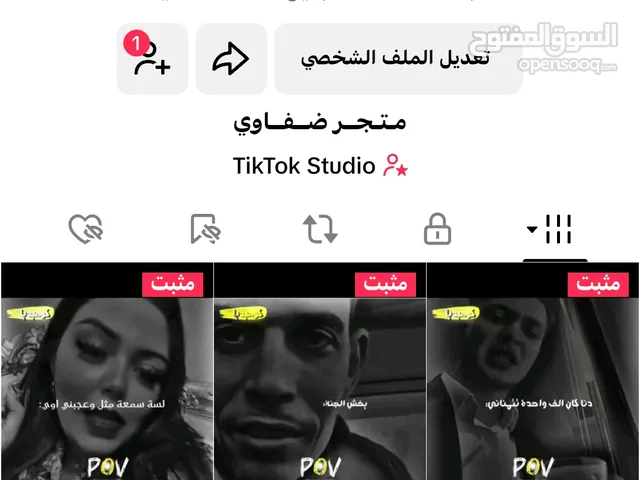Screen dimensions: 640x480
Task: Switch to the private videos lock tab
Action: click(437, 230)
